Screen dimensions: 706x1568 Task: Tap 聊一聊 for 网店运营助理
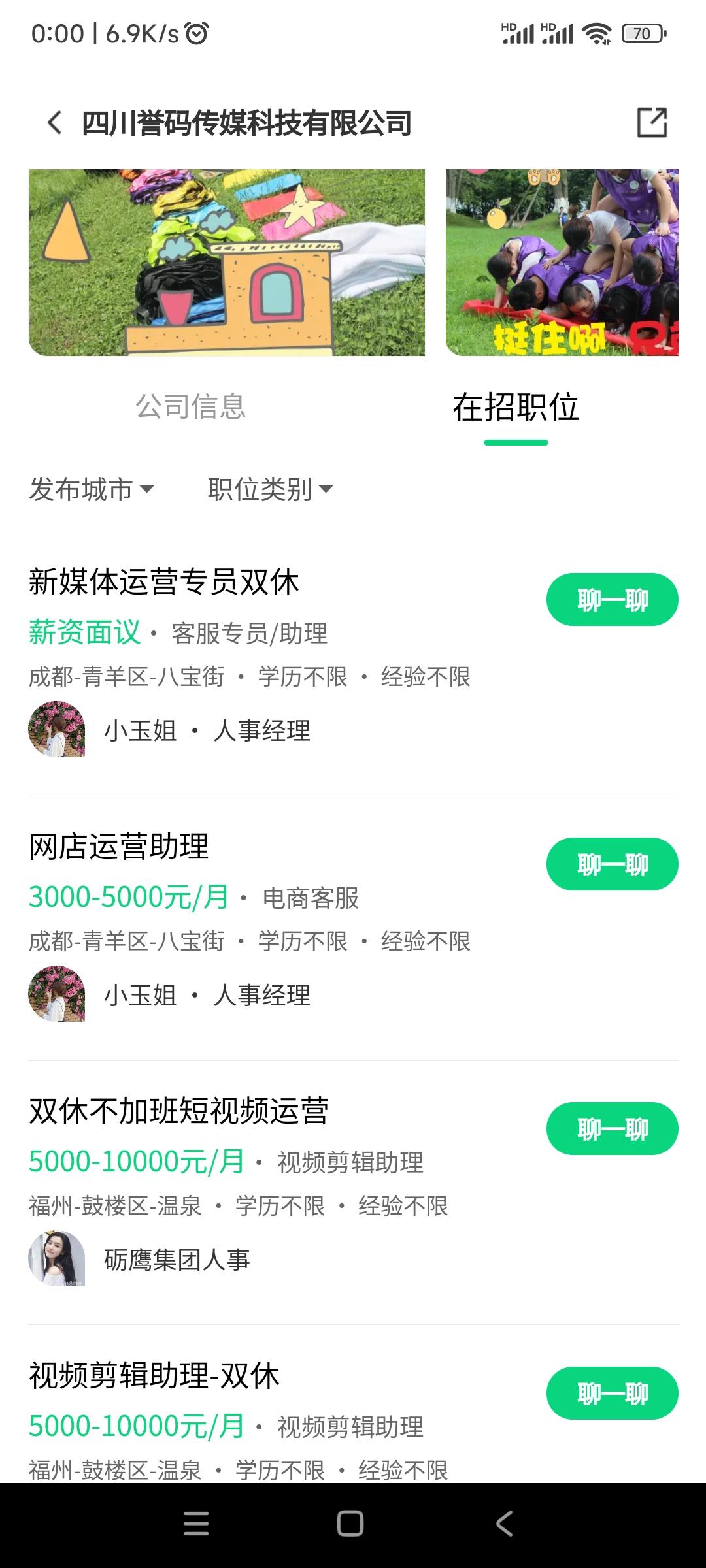(x=612, y=864)
